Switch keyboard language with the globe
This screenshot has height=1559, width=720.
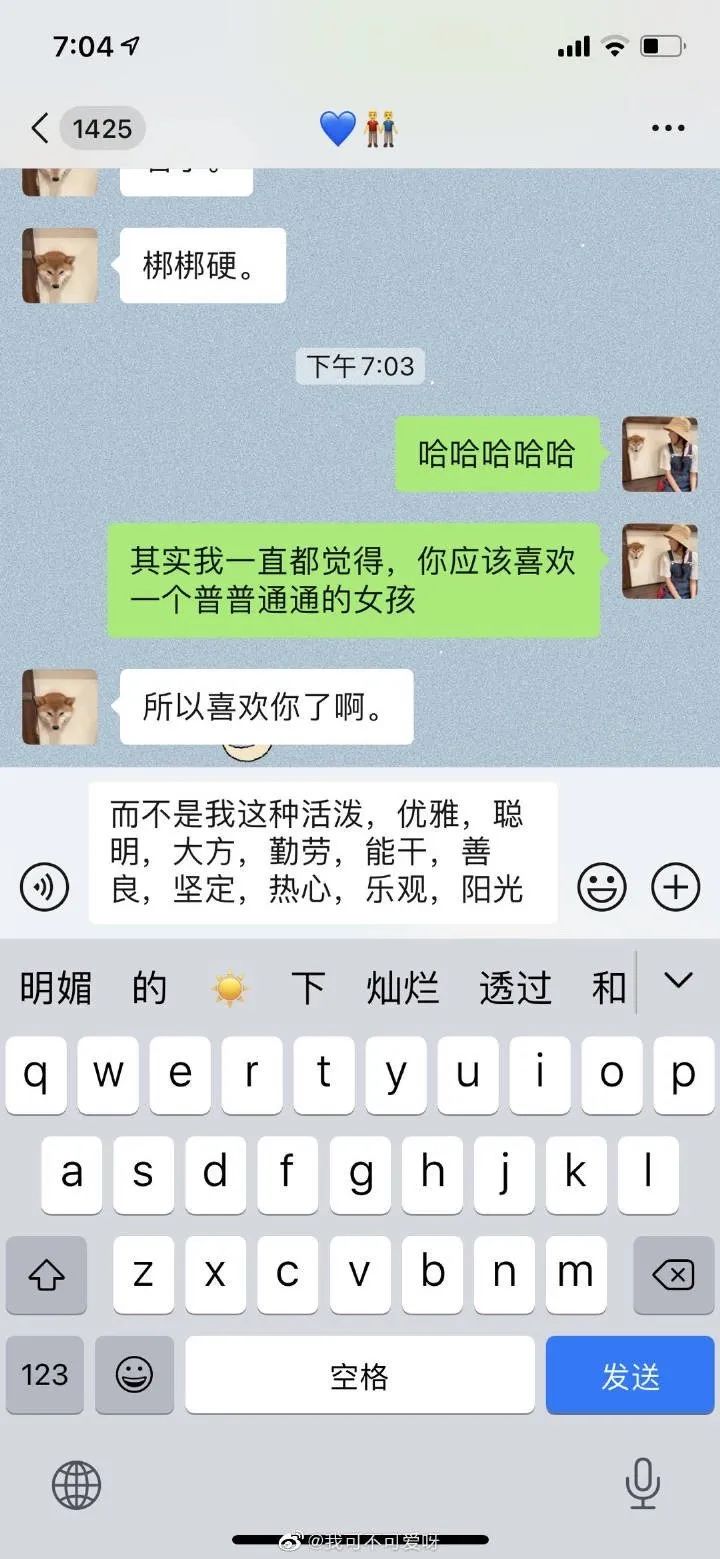pos(76,1484)
